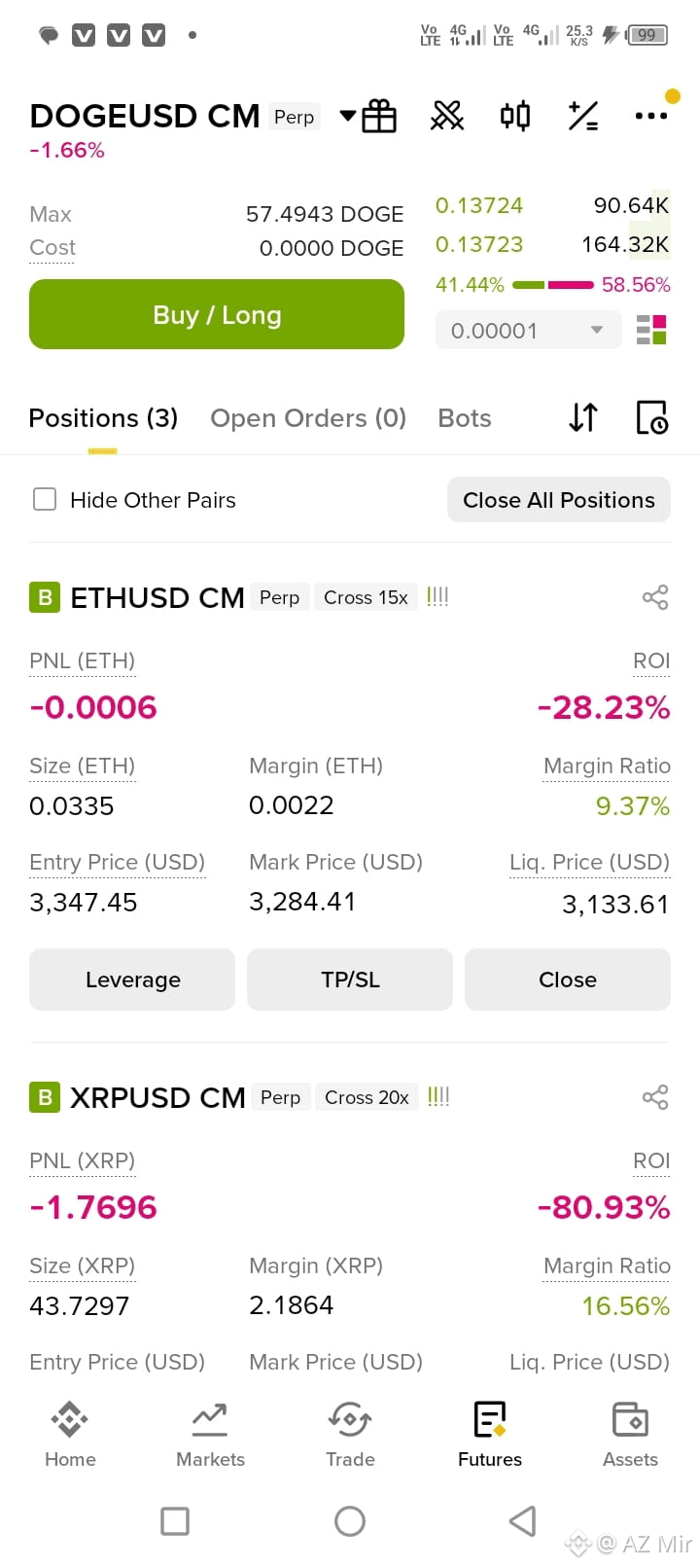Open the gift box rewards icon

[x=379, y=117]
